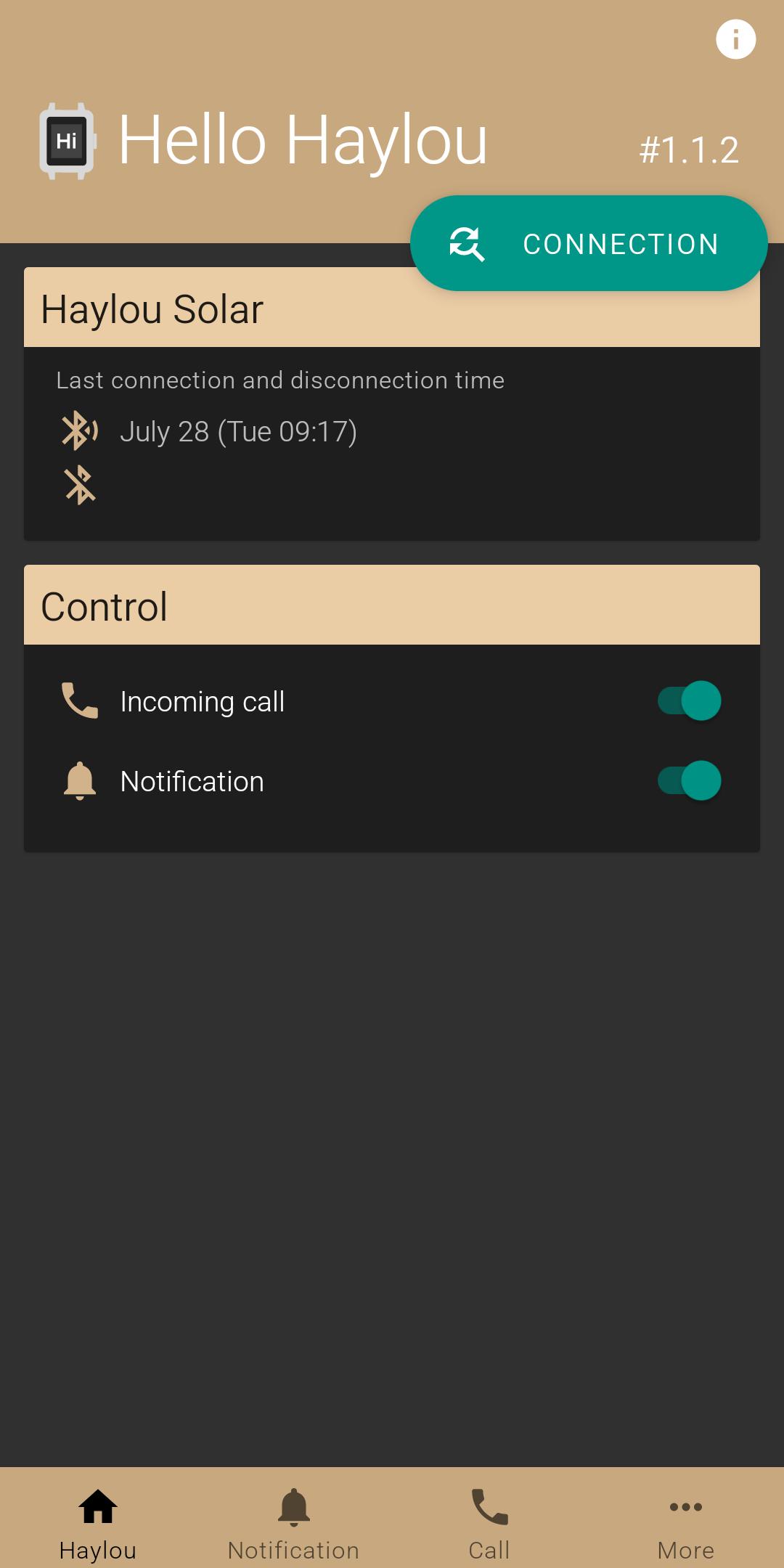Open the info icon in the header
This screenshot has width=784, height=1568.
point(735,39)
